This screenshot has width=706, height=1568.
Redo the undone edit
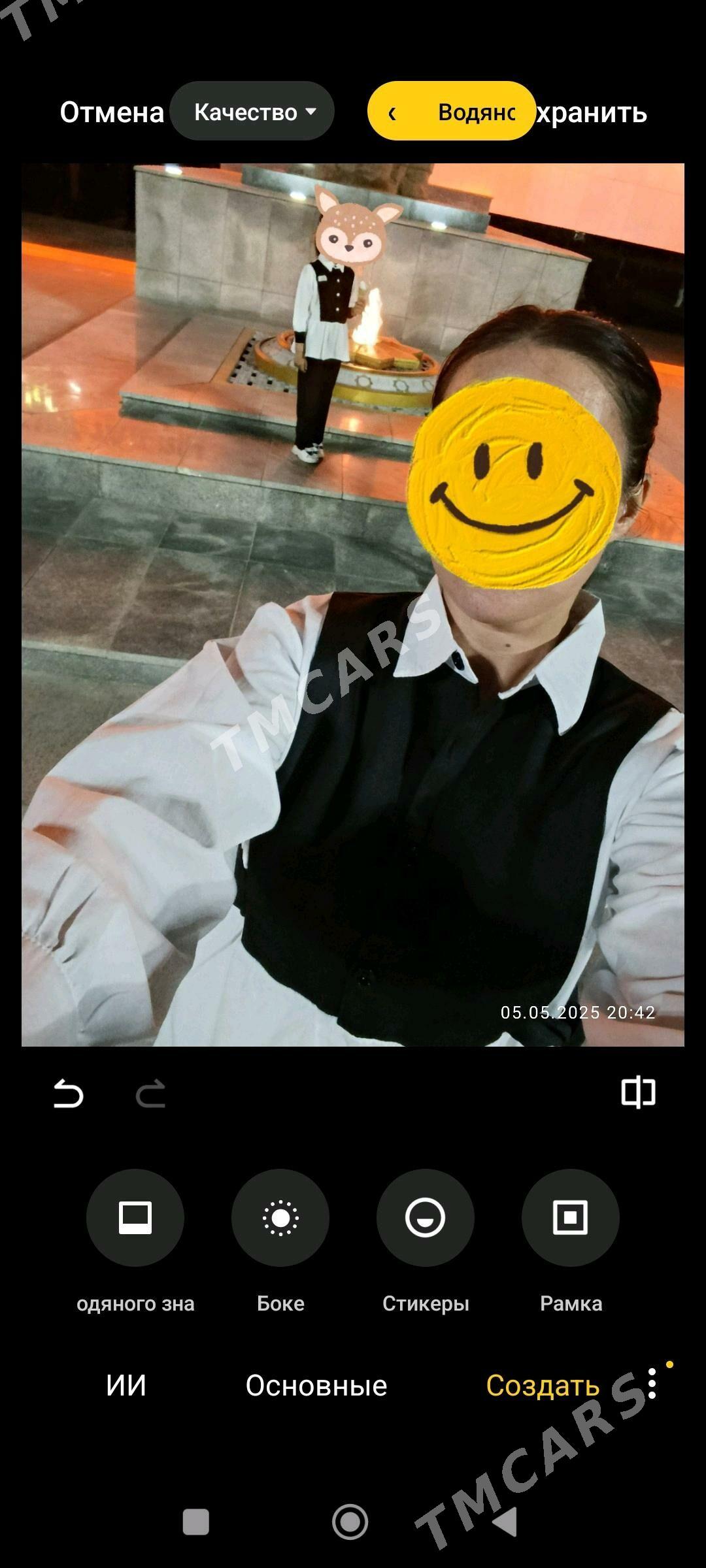pyautogui.click(x=150, y=1093)
